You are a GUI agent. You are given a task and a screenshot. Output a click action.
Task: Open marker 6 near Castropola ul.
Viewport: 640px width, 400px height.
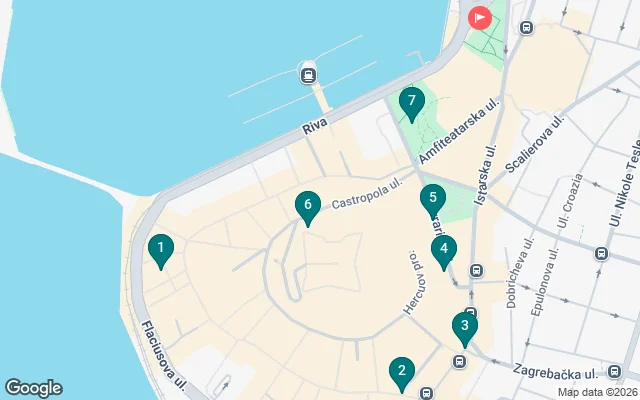coord(307,206)
